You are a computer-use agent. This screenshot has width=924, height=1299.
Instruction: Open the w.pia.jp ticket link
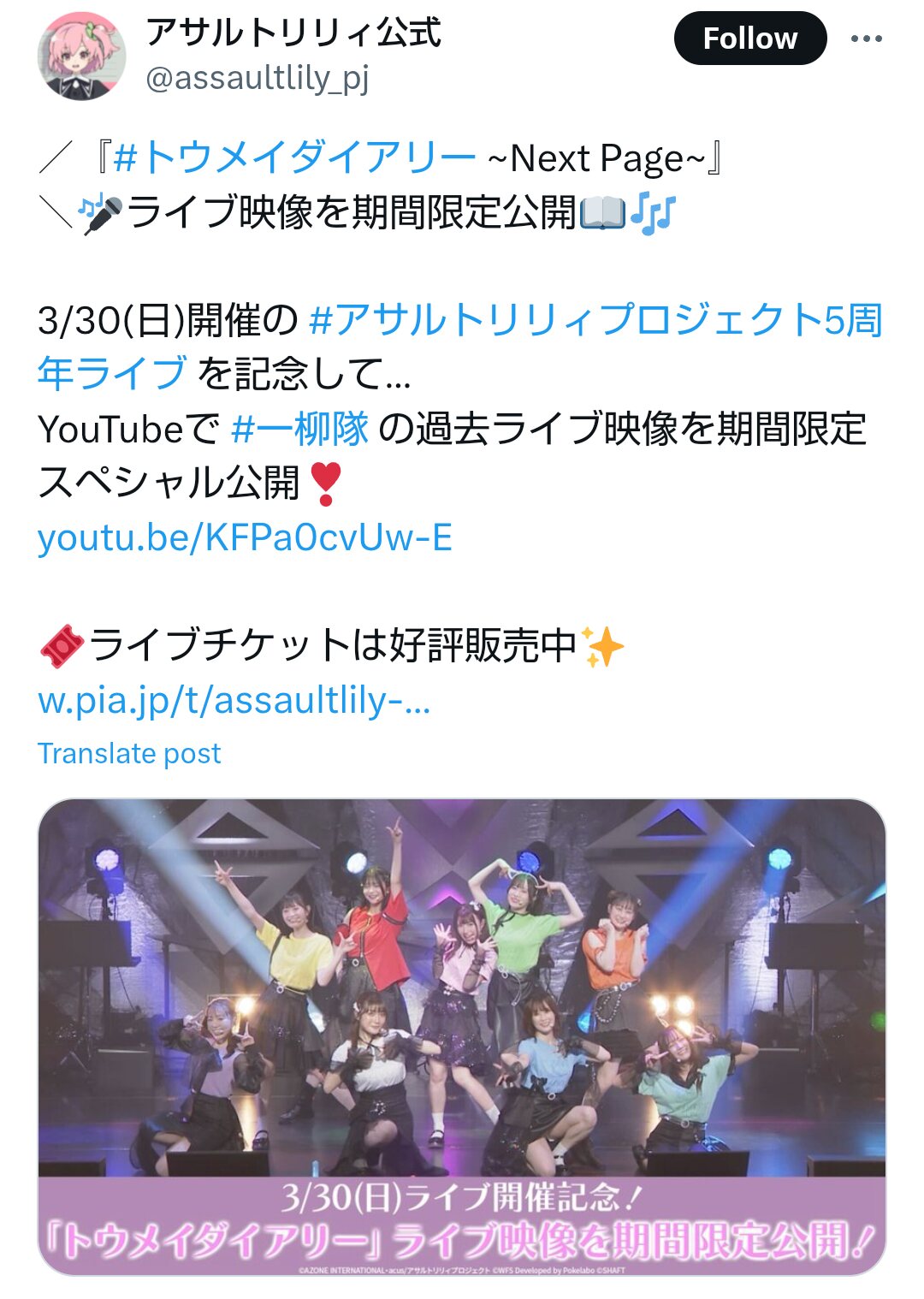tap(234, 701)
